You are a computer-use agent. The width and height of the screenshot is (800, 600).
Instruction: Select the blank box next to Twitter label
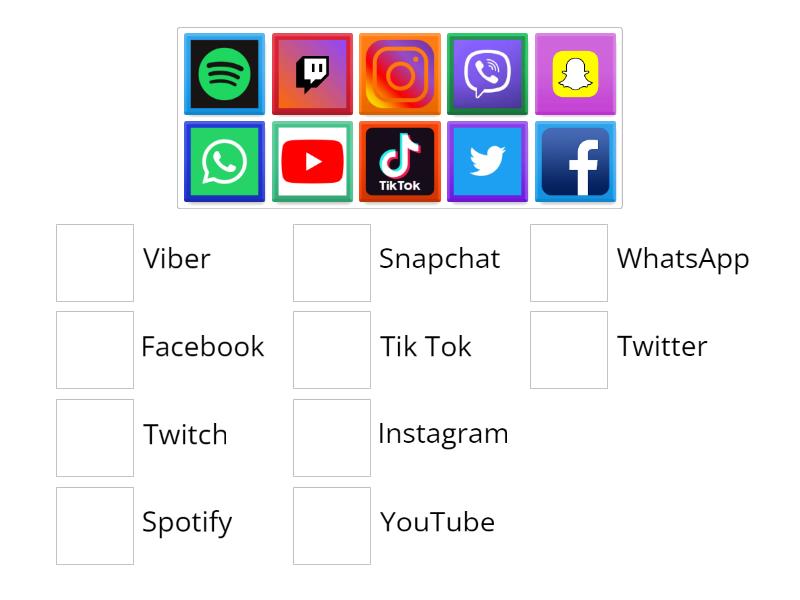(x=569, y=350)
